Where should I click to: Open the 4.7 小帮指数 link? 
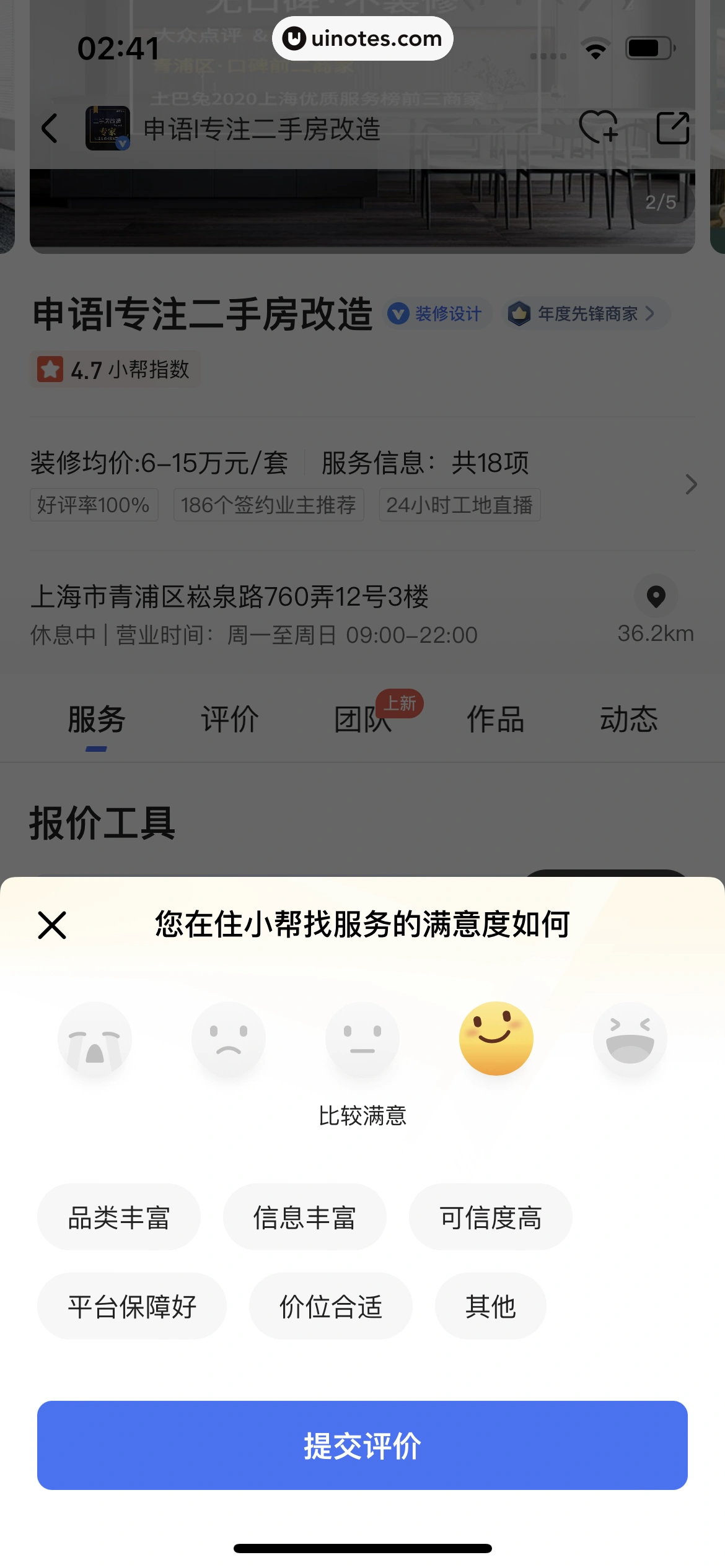[114, 370]
